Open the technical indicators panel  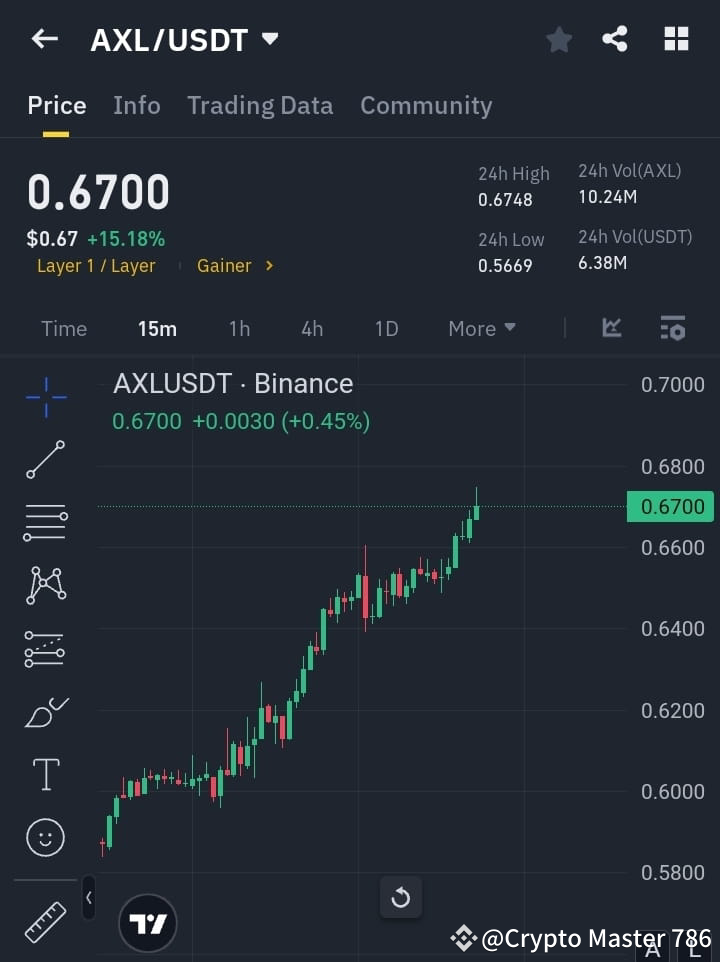click(x=611, y=328)
